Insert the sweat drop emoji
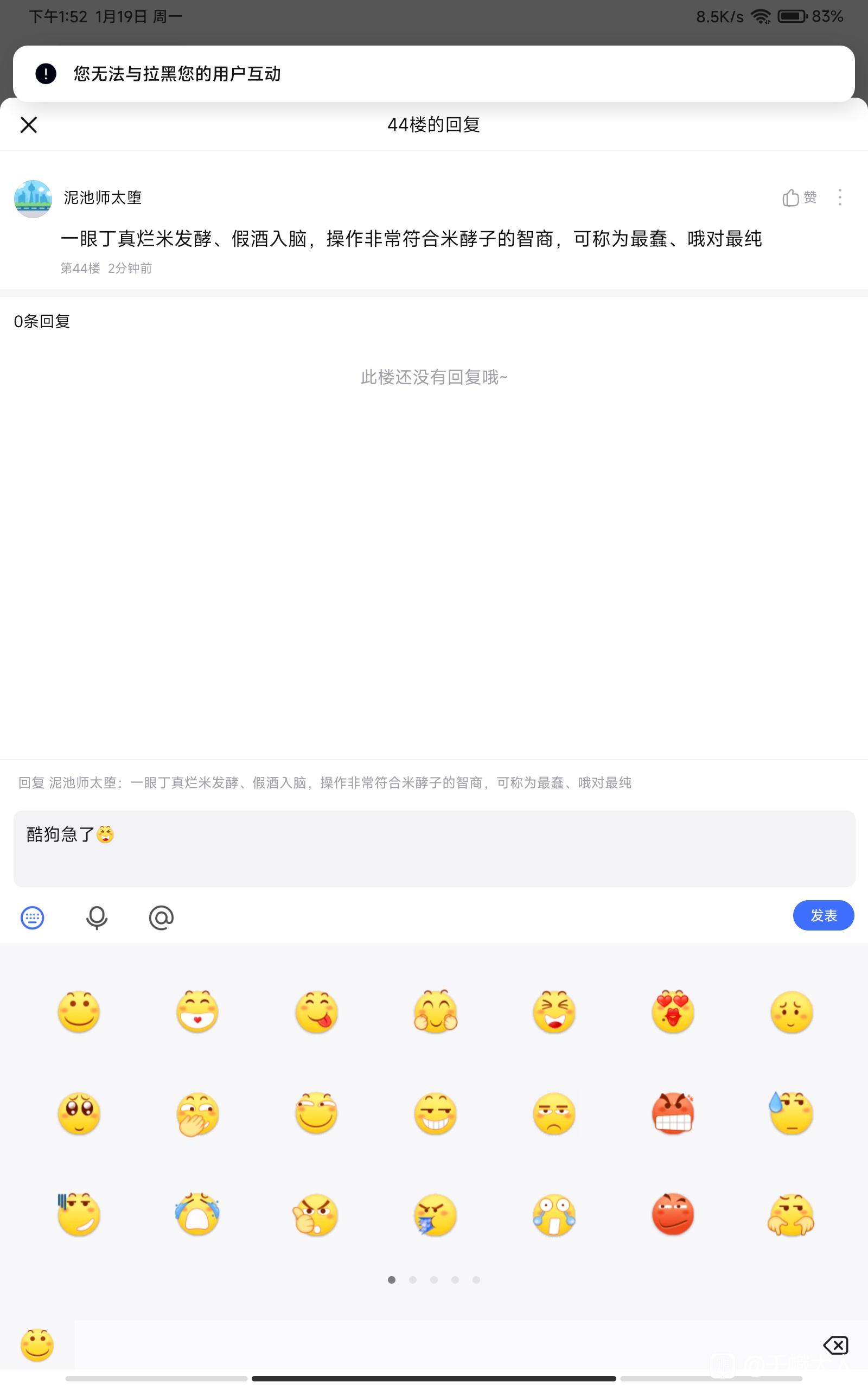 [791, 1113]
